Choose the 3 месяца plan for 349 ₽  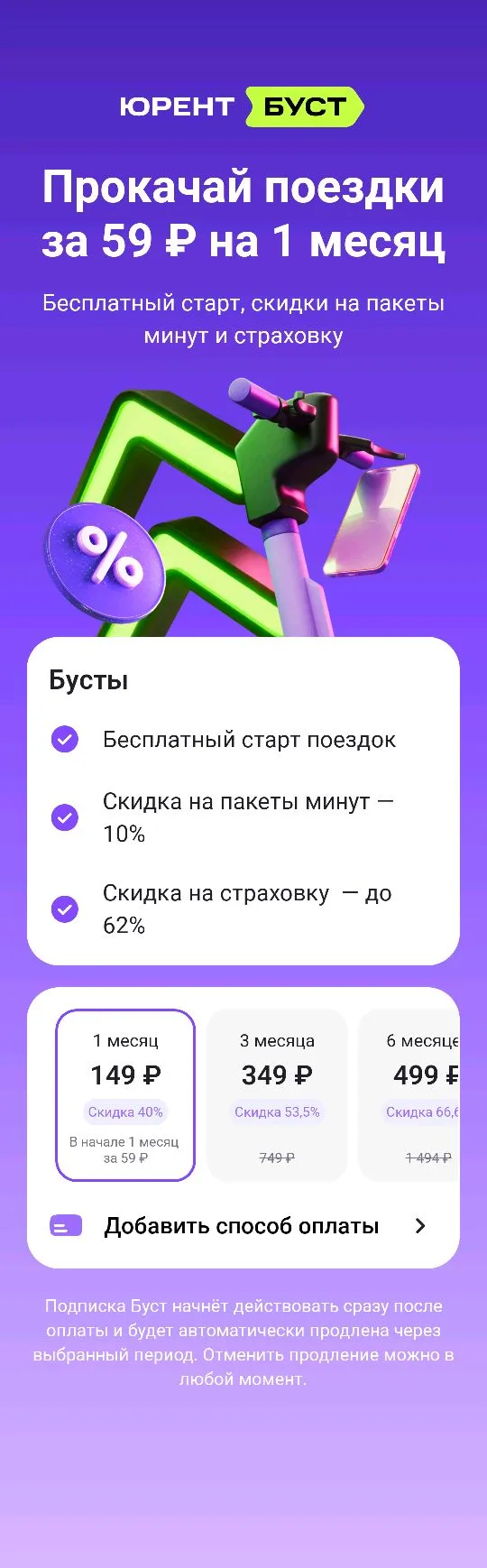277,1094
